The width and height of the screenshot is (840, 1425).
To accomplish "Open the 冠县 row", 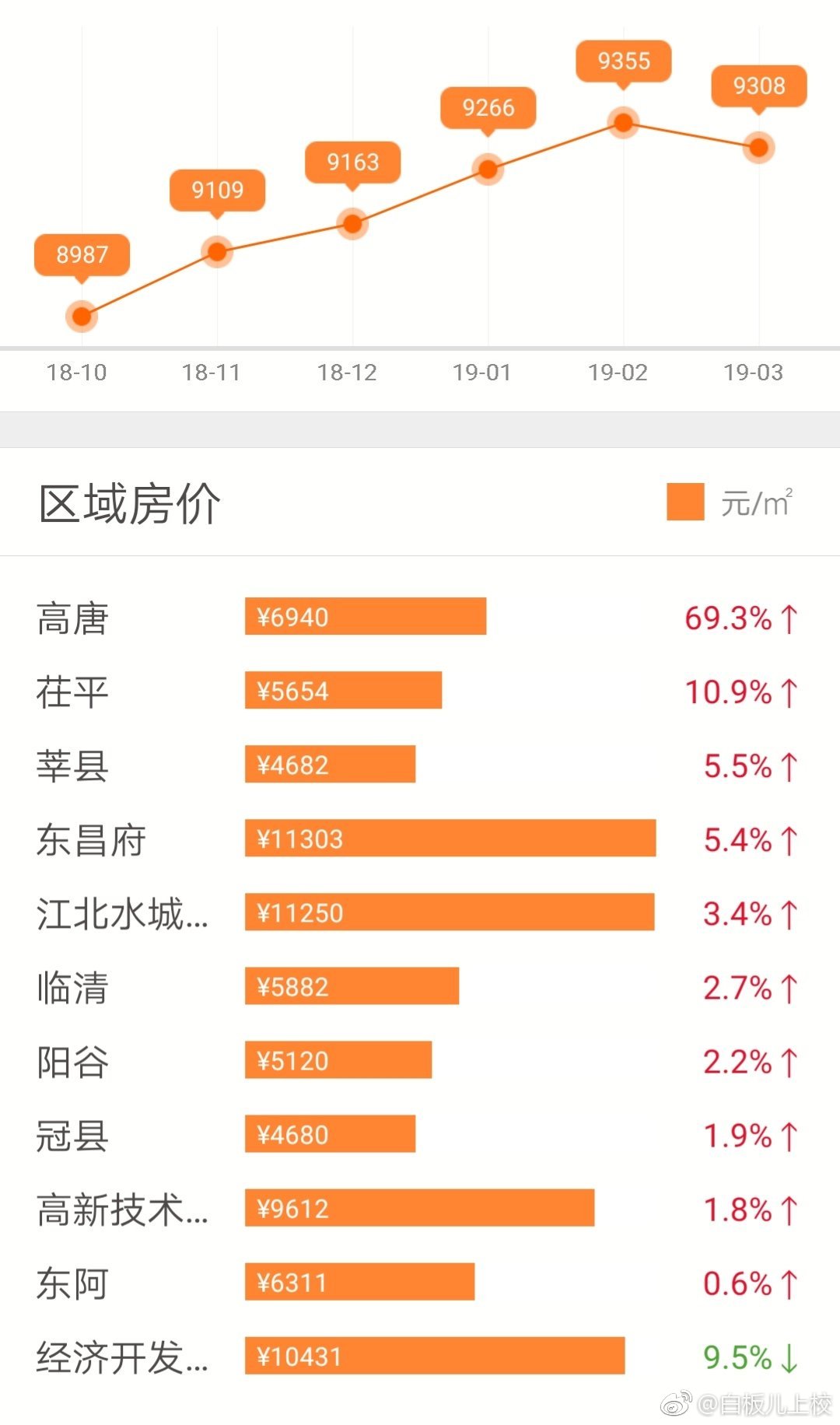I will click(420, 1135).
